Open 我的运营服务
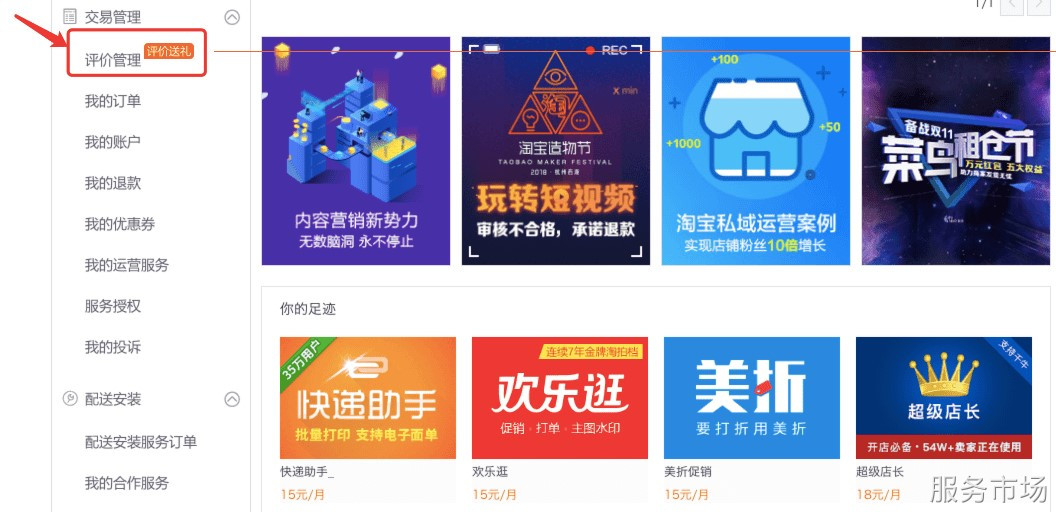Screen dimensions: 1056x512 [127, 265]
